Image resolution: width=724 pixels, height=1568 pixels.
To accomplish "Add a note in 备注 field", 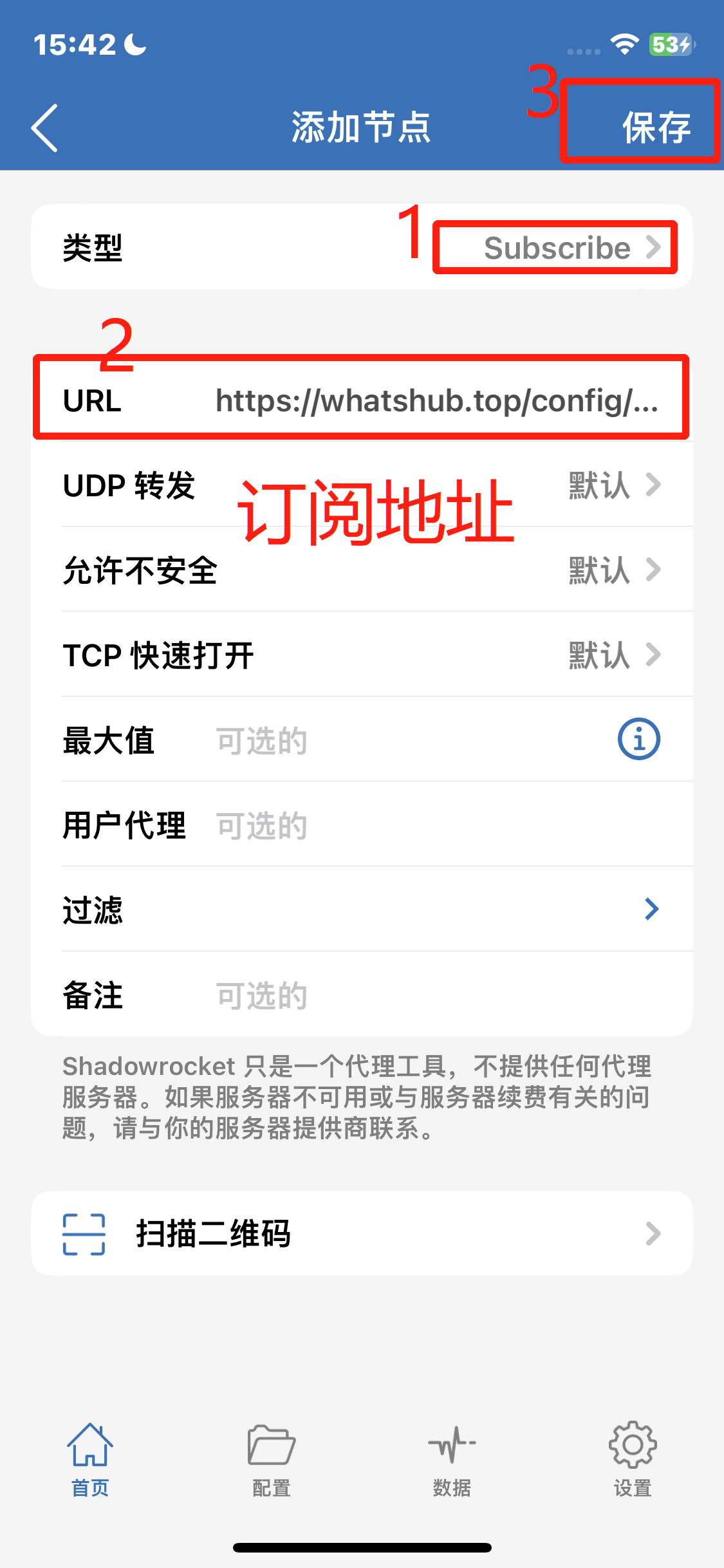I will coord(438,995).
